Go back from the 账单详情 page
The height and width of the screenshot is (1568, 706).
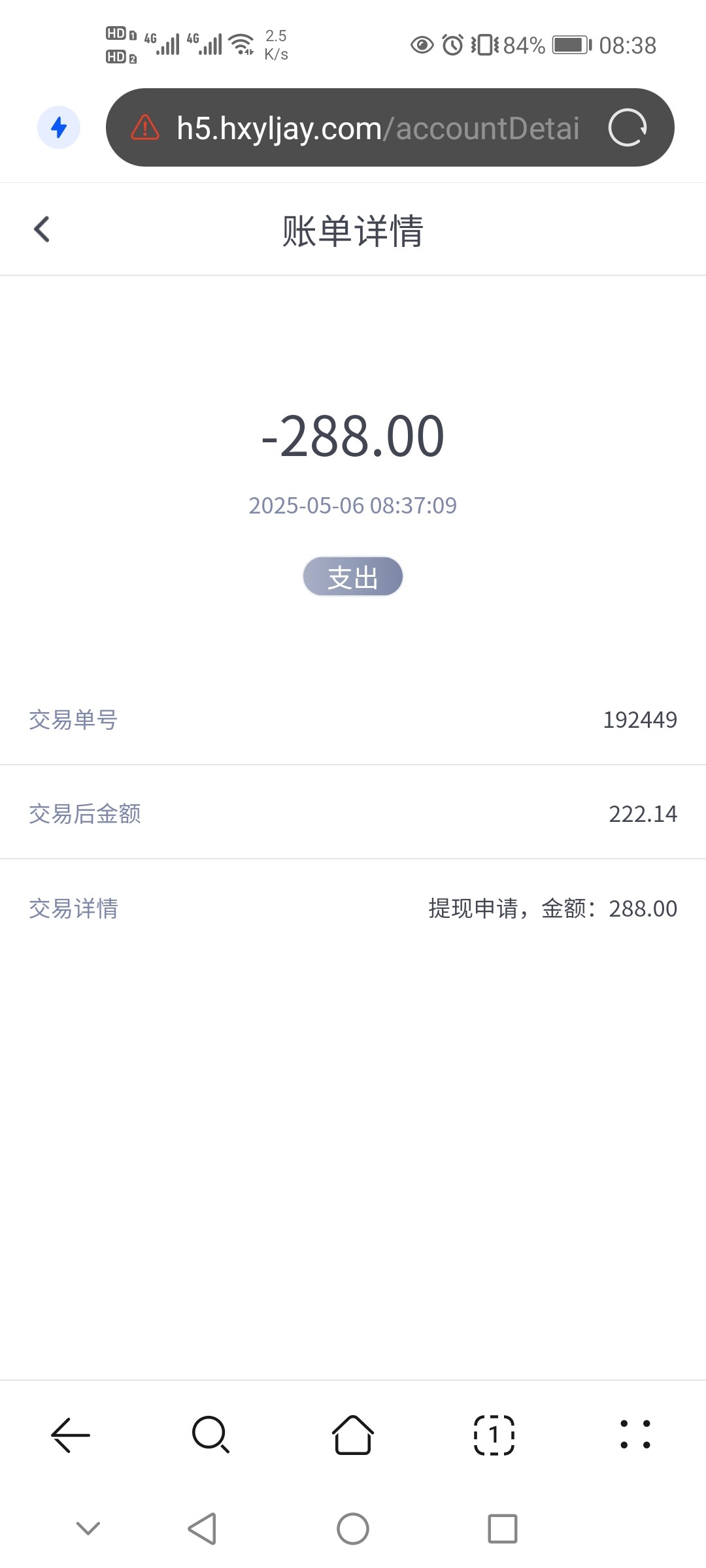[x=42, y=229]
